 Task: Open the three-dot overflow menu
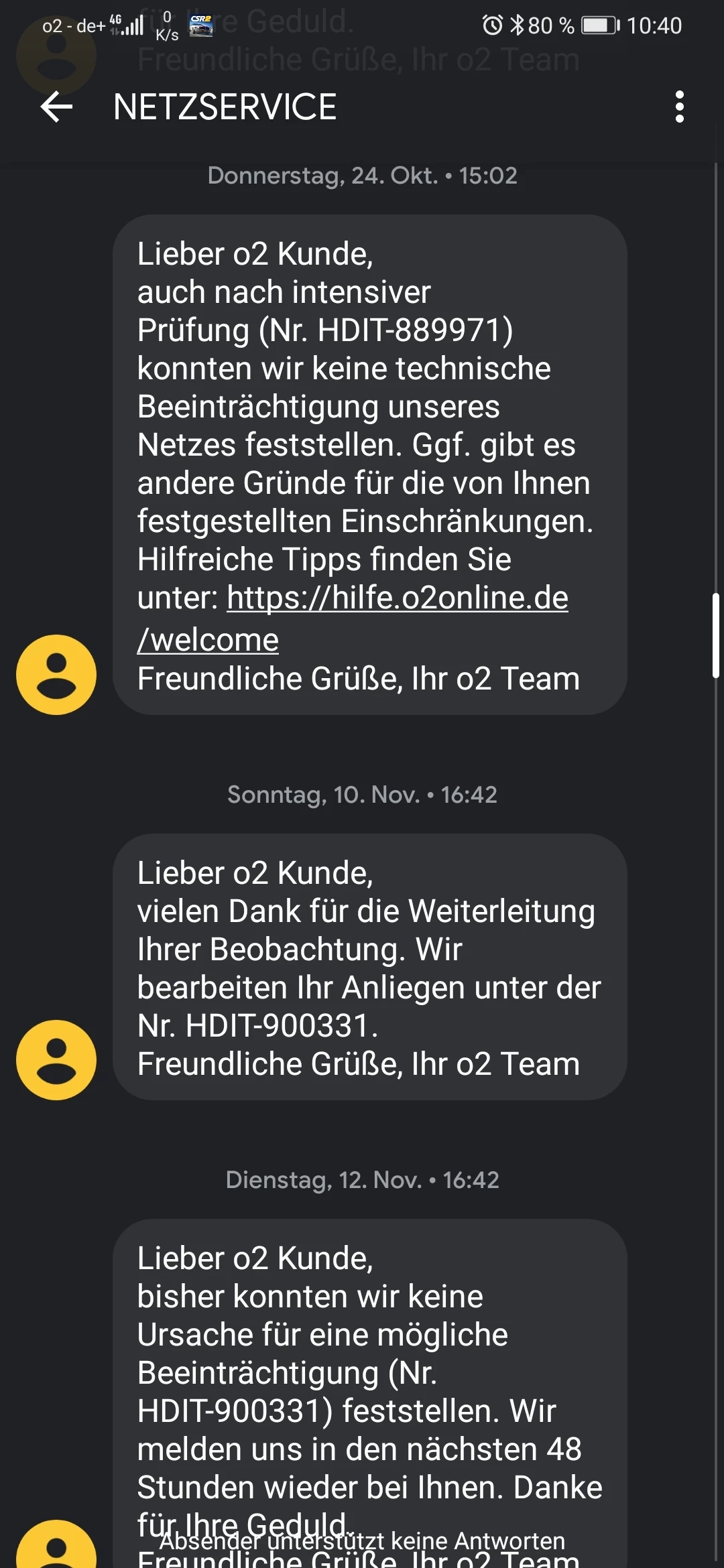coord(679,107)
